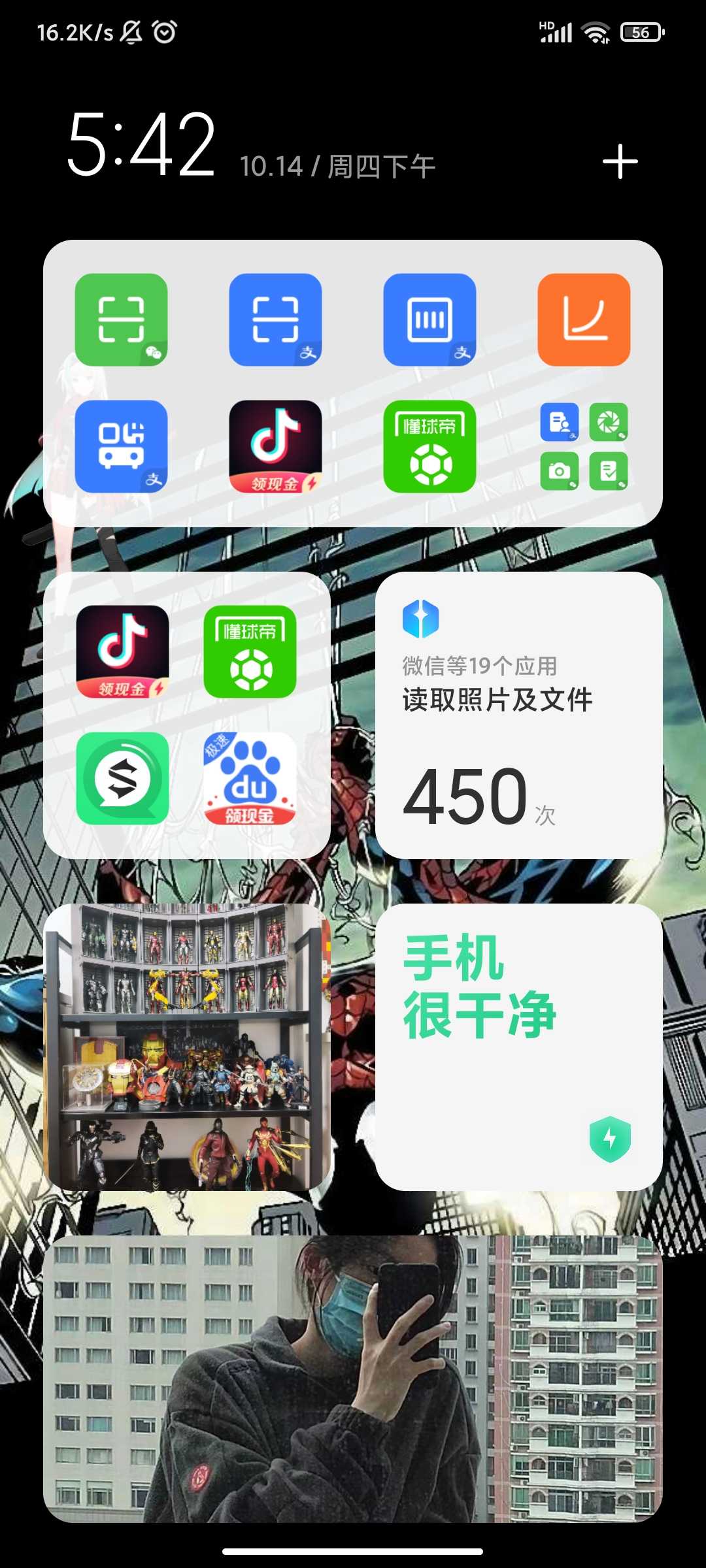
Task: Open the 手机很干净 cleaner widget
Action: [519, 1047]
